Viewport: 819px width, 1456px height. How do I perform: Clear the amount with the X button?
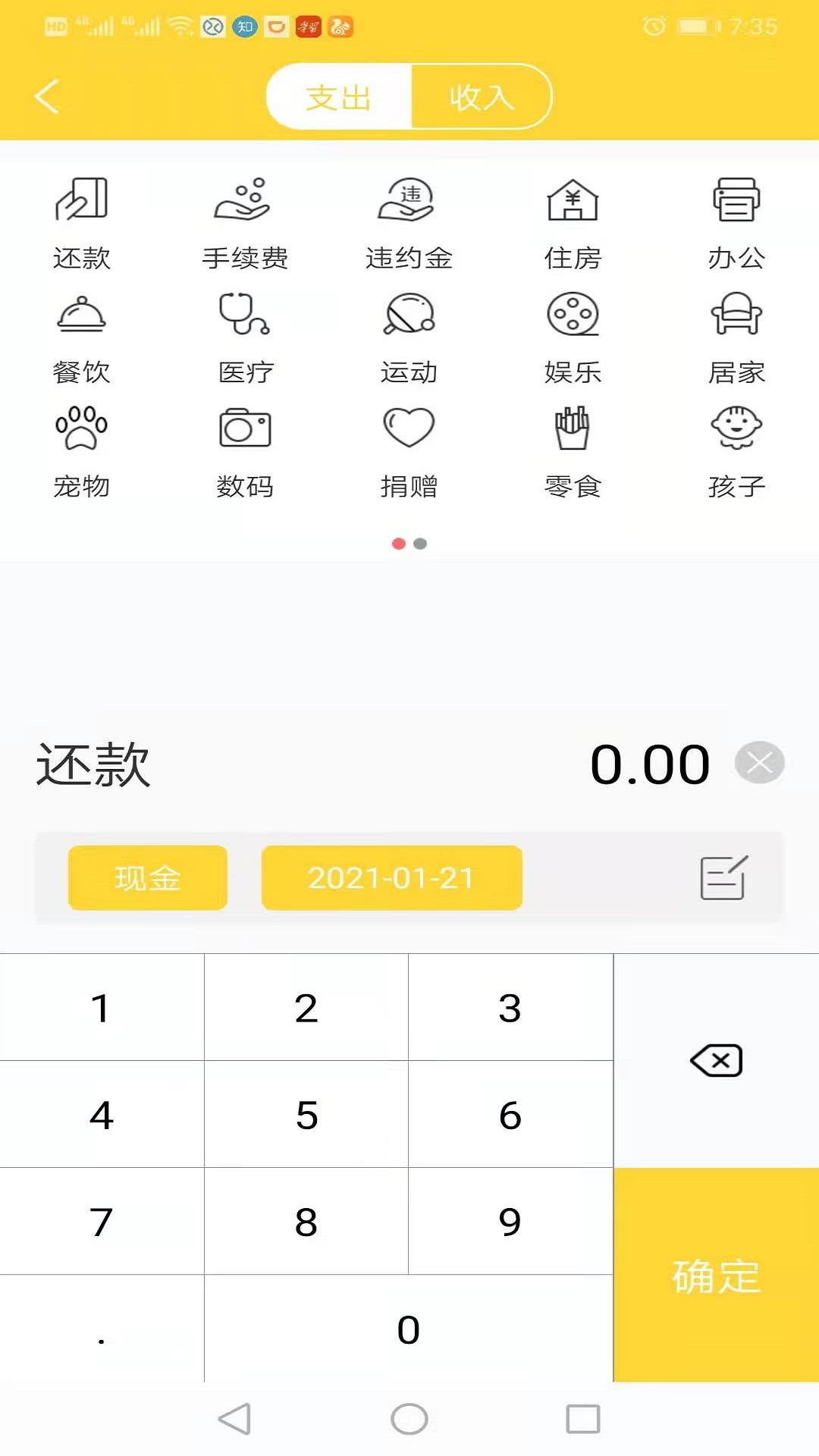(758, 763)
